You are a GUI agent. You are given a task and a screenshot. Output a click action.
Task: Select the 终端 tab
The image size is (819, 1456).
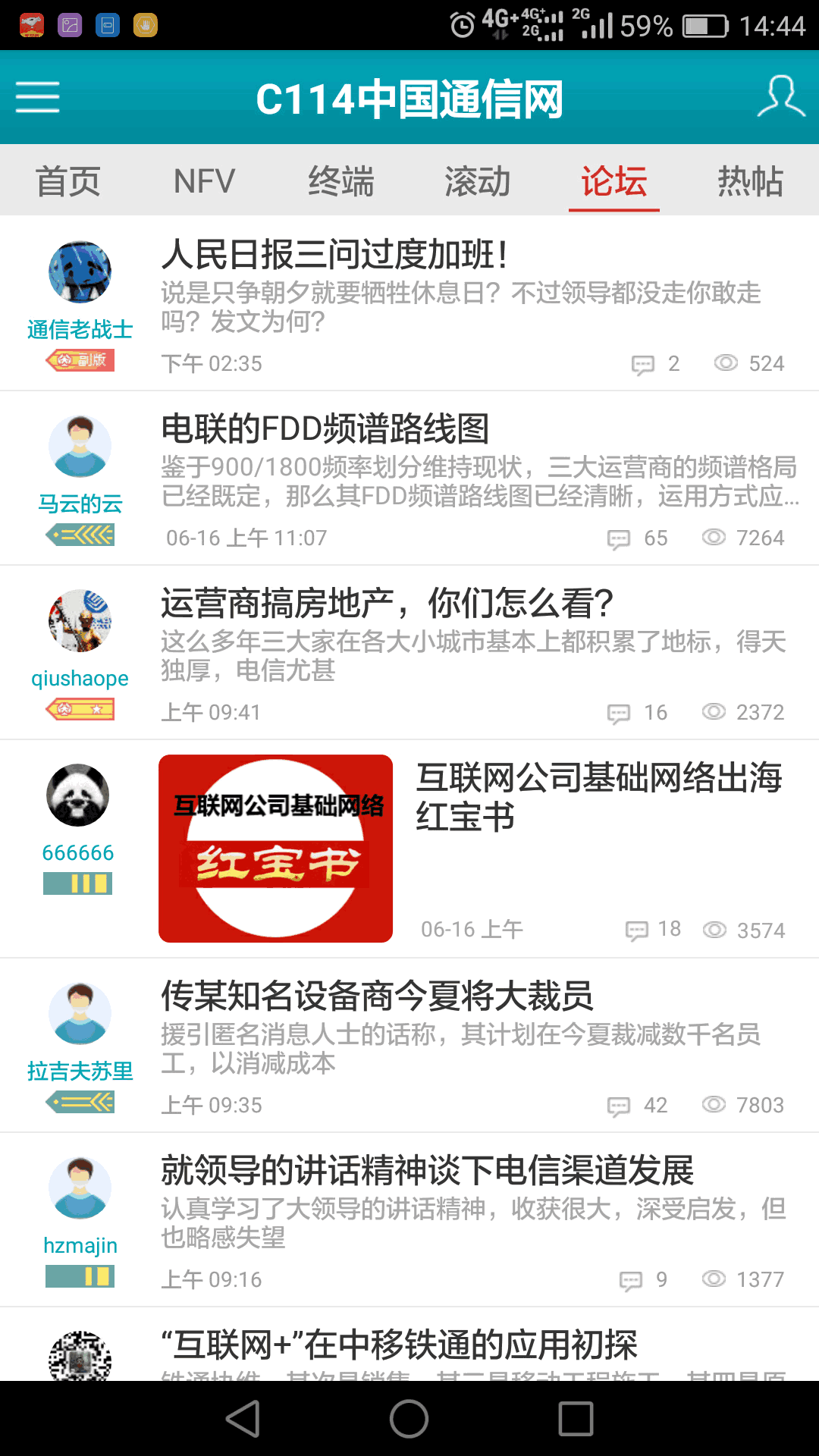341,182
